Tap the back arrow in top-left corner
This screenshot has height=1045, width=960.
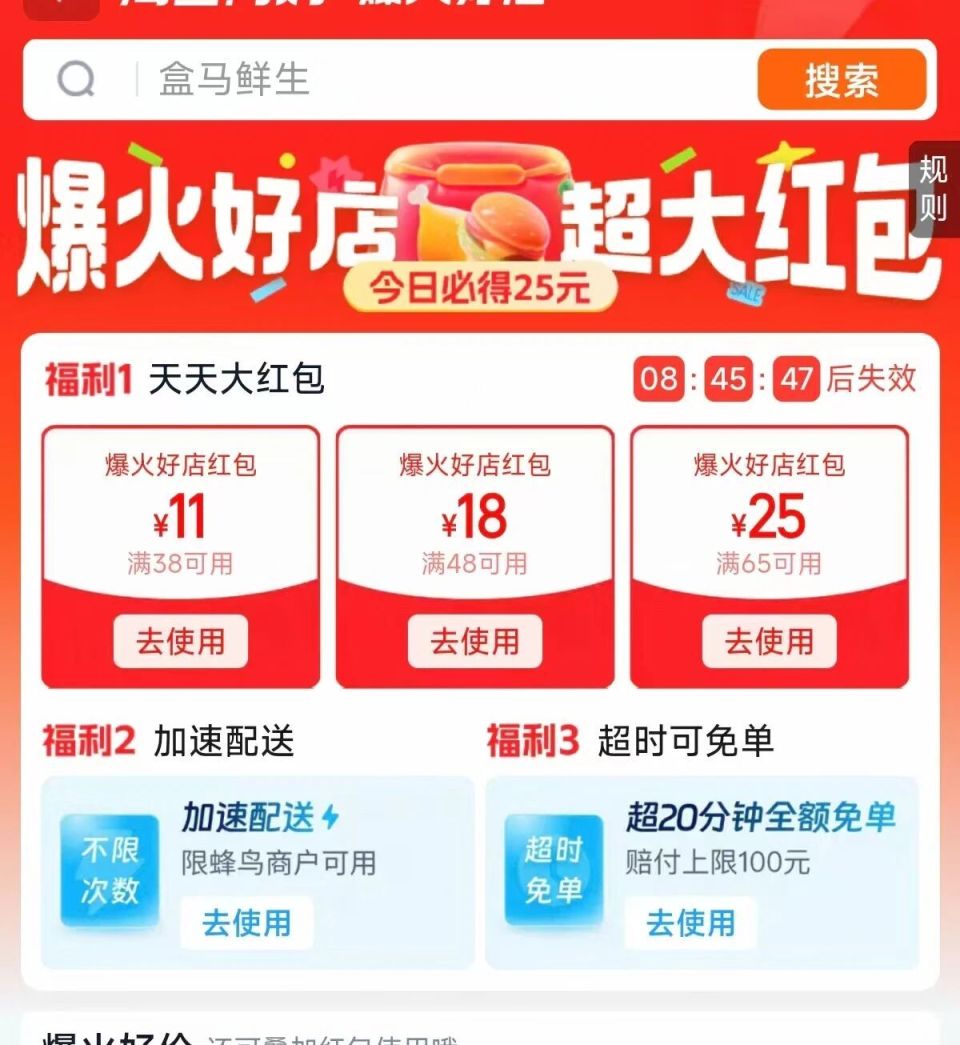[62, 8]
